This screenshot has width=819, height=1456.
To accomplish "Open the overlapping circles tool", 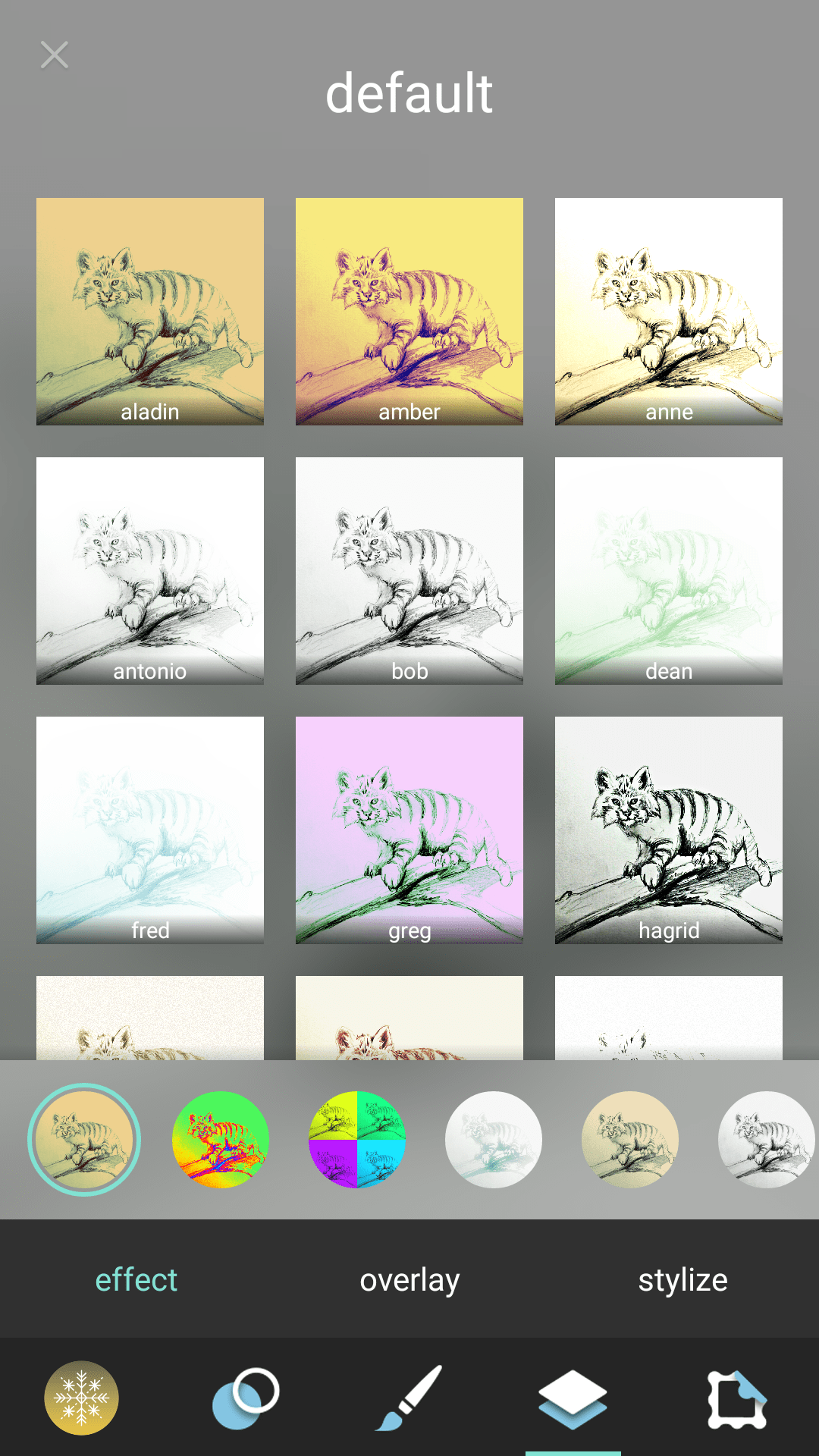I will [x=246, y=1398].
